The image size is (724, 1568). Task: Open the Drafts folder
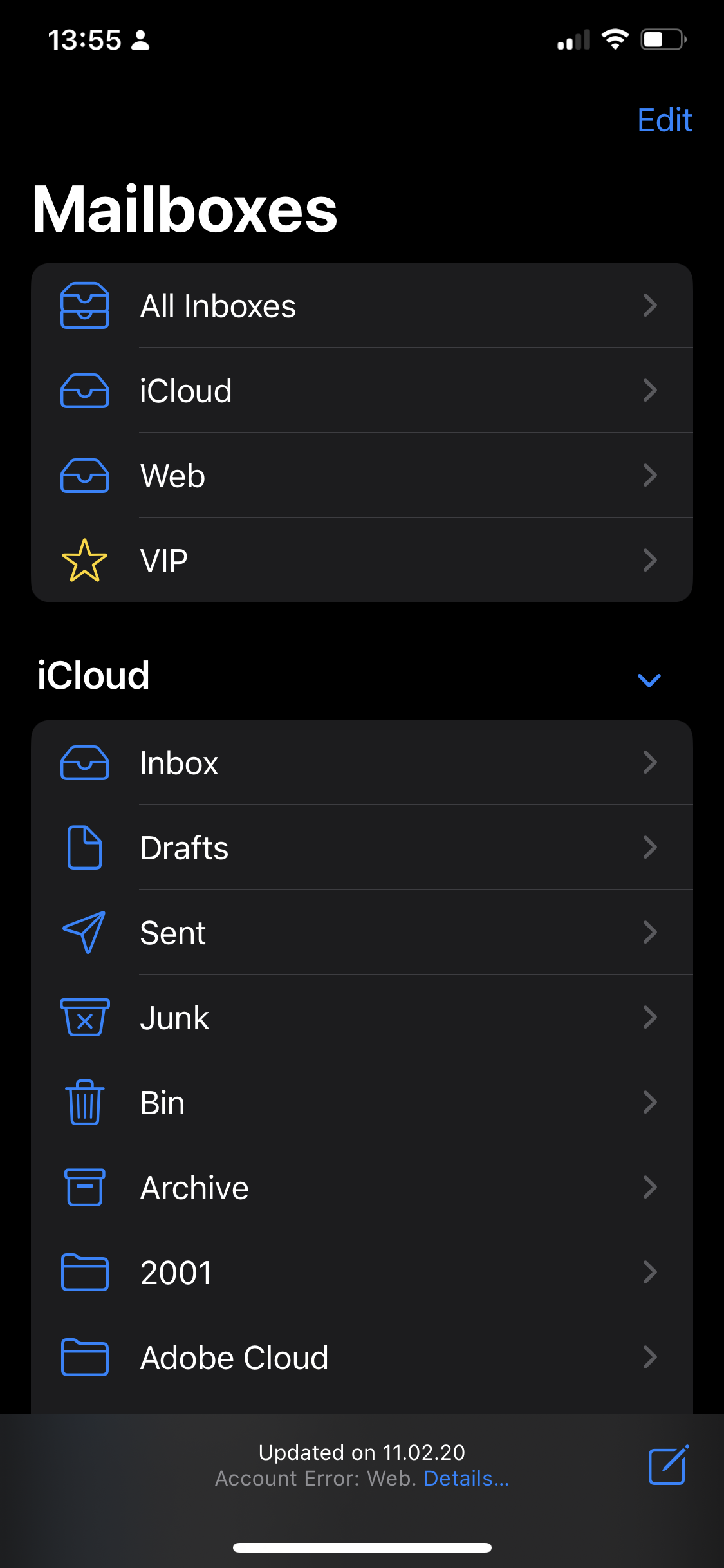click(x=362, y=848)
